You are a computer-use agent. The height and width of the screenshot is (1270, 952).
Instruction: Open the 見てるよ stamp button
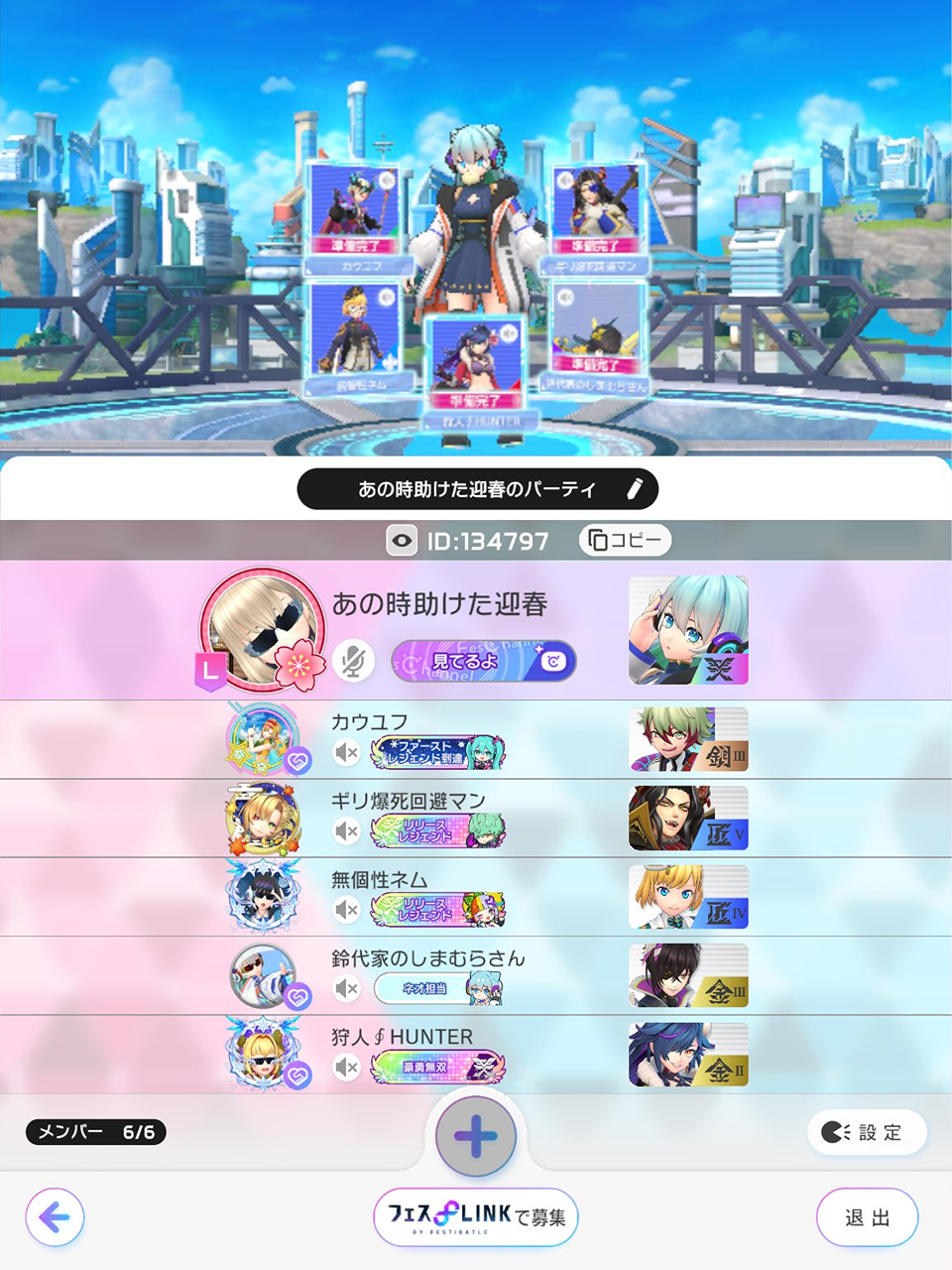click(484, 661)
